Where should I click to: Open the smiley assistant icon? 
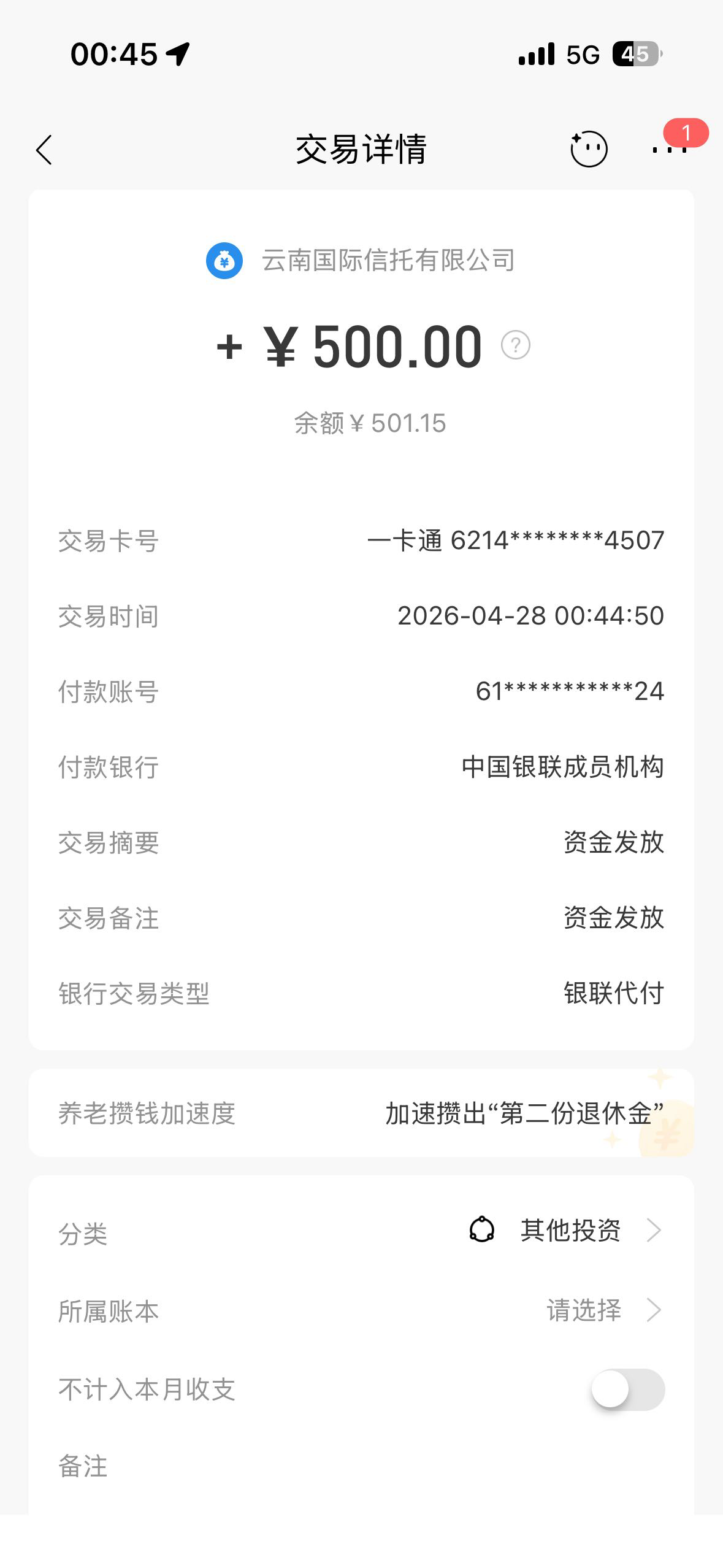click(588, 149)
